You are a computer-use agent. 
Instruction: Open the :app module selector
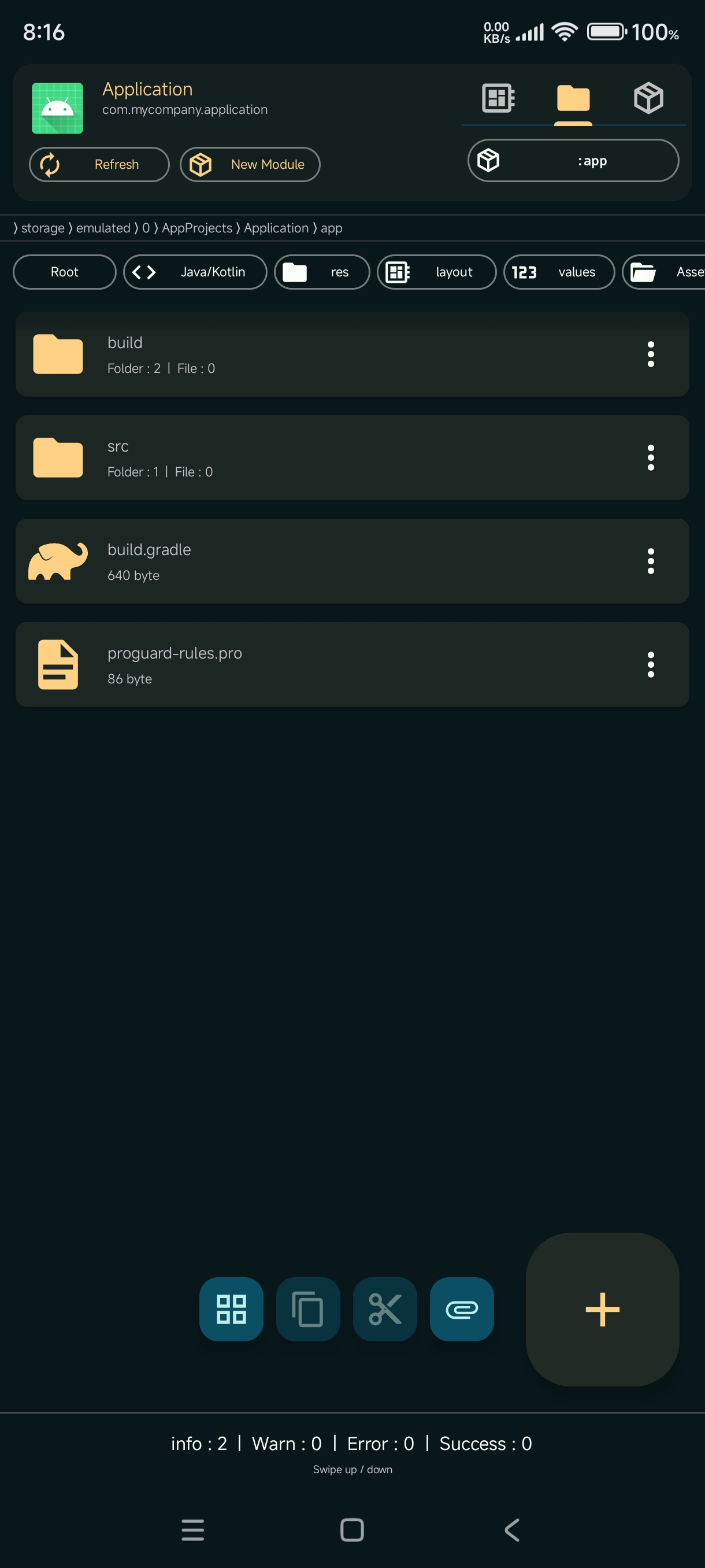tap(573, 161)
